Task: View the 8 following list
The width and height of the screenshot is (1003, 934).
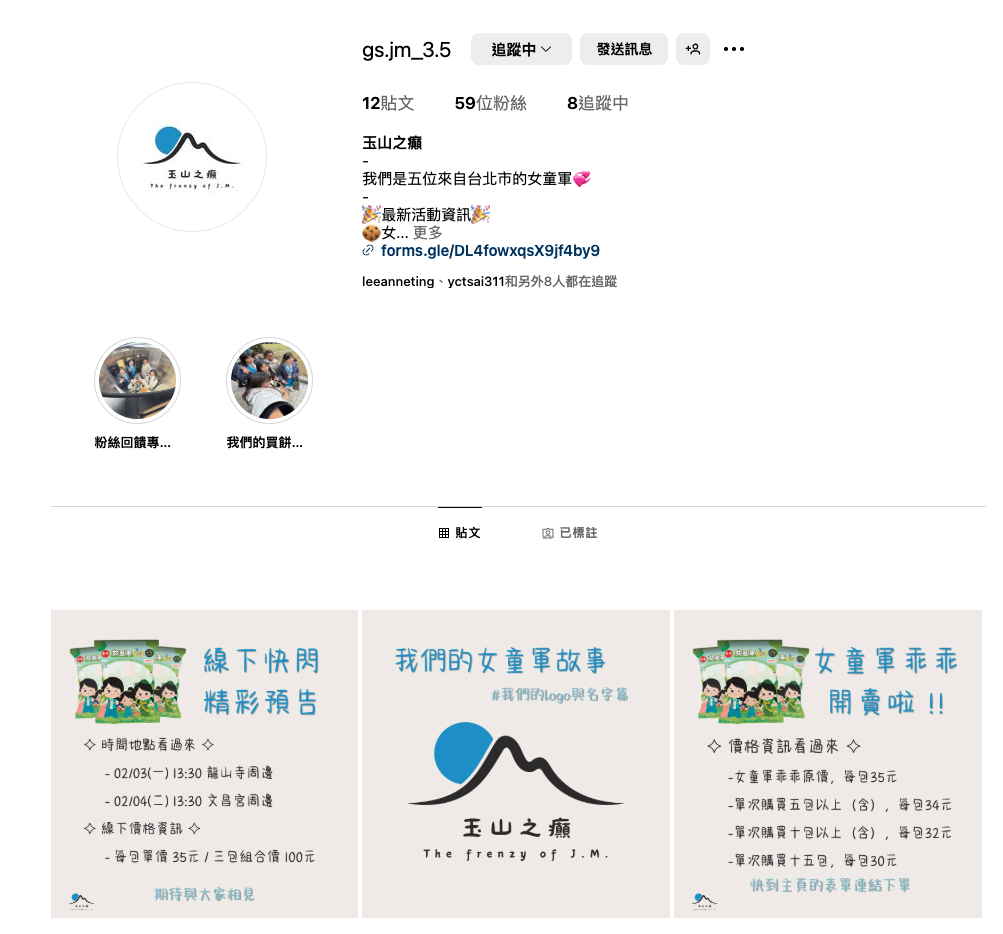Action: (597, 103)
